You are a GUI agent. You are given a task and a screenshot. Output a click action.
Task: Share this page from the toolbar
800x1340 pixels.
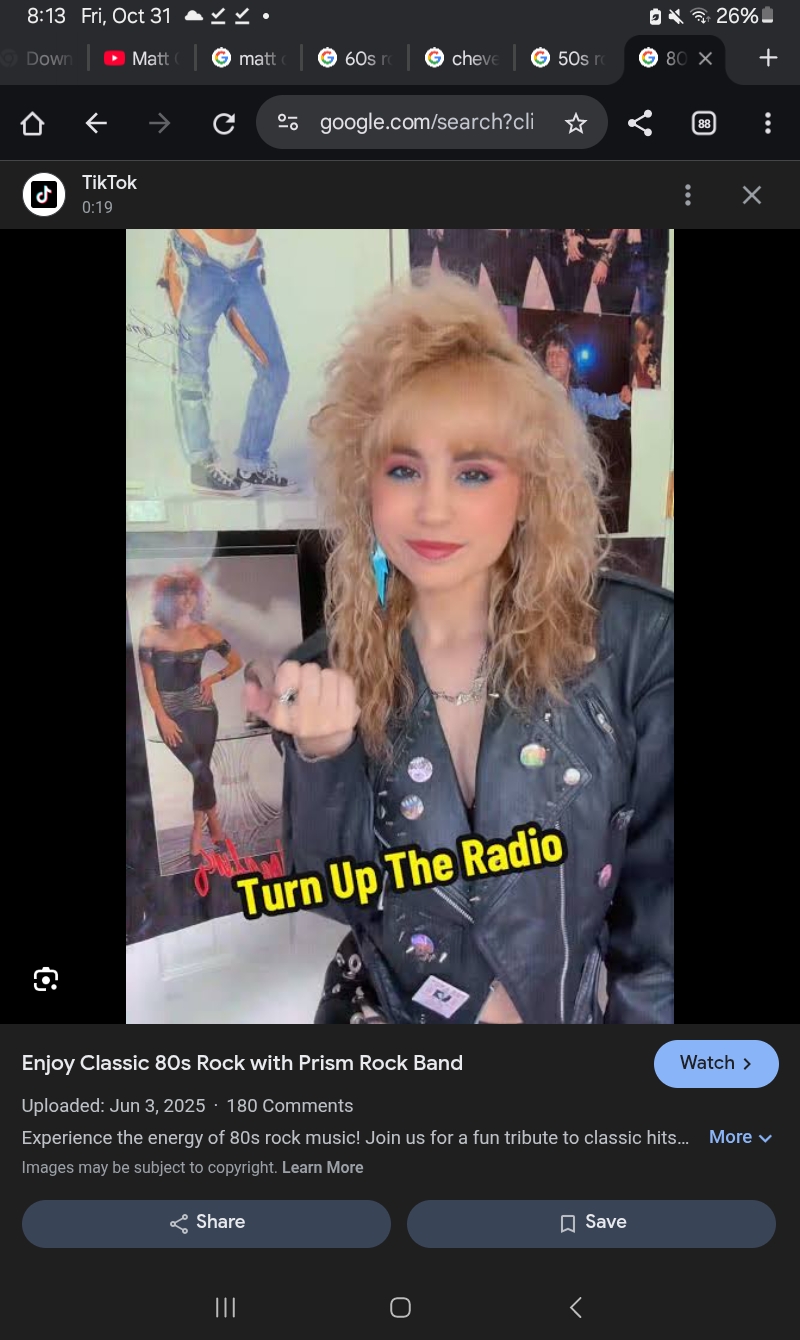[640, 123]
